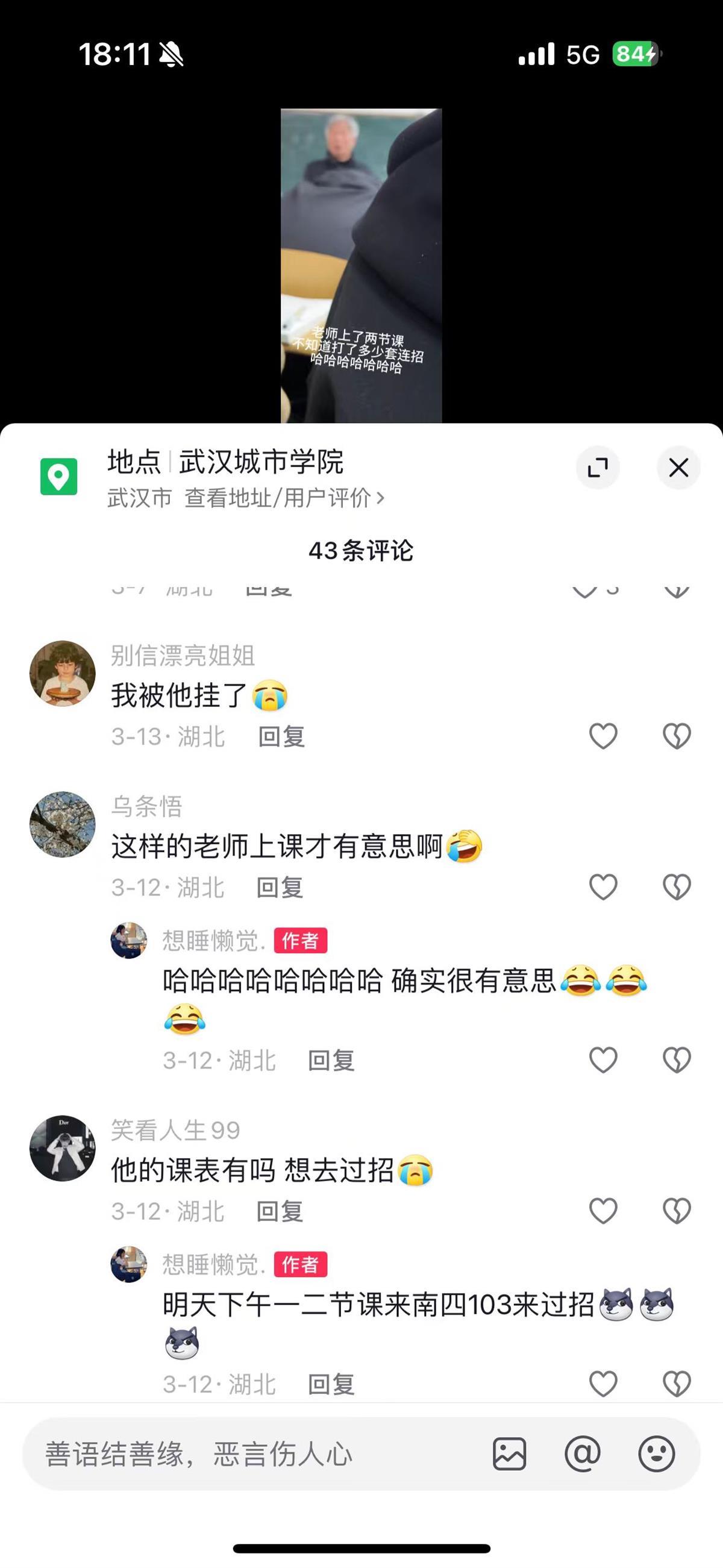Dislike the comment 我被他挂了

click(676, 736)
